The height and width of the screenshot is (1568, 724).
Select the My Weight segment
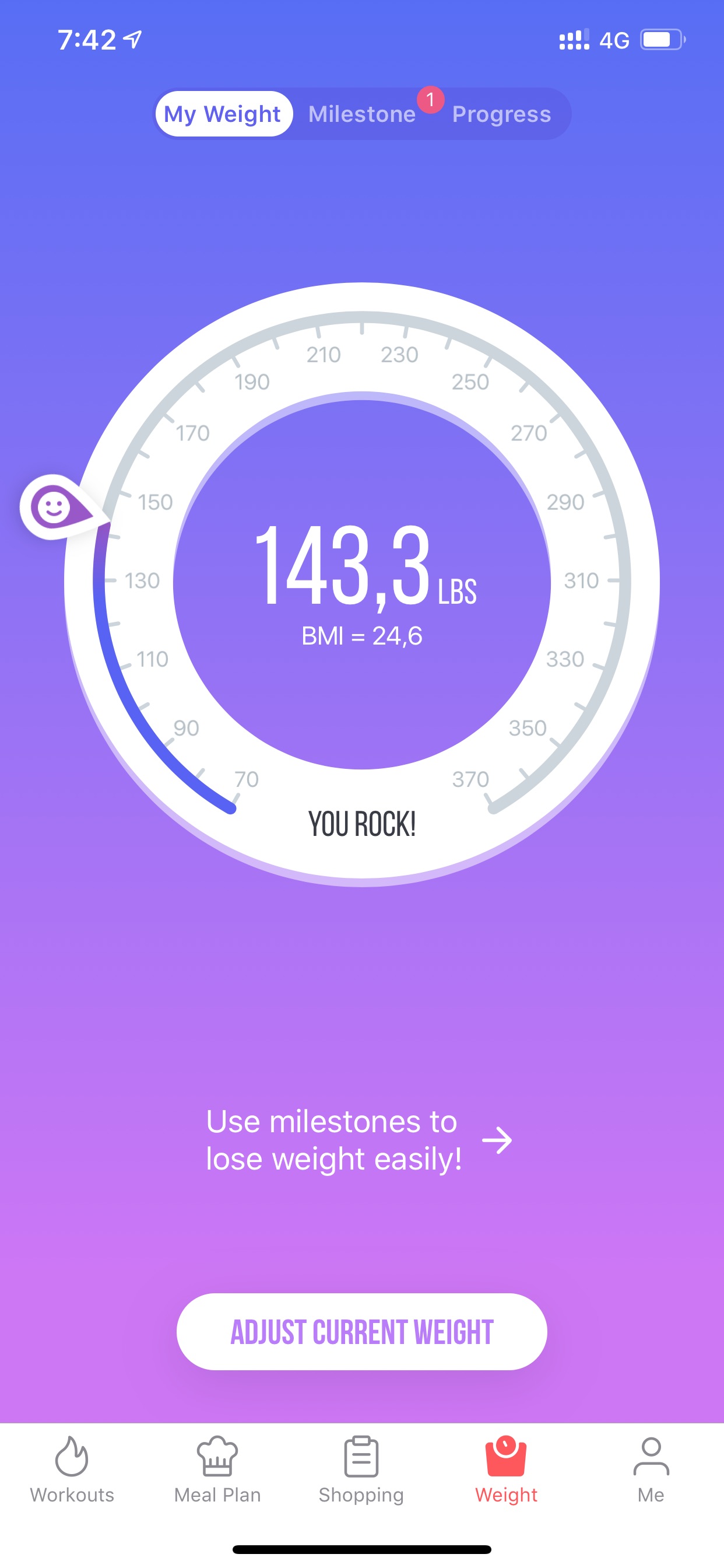[223, 114]
